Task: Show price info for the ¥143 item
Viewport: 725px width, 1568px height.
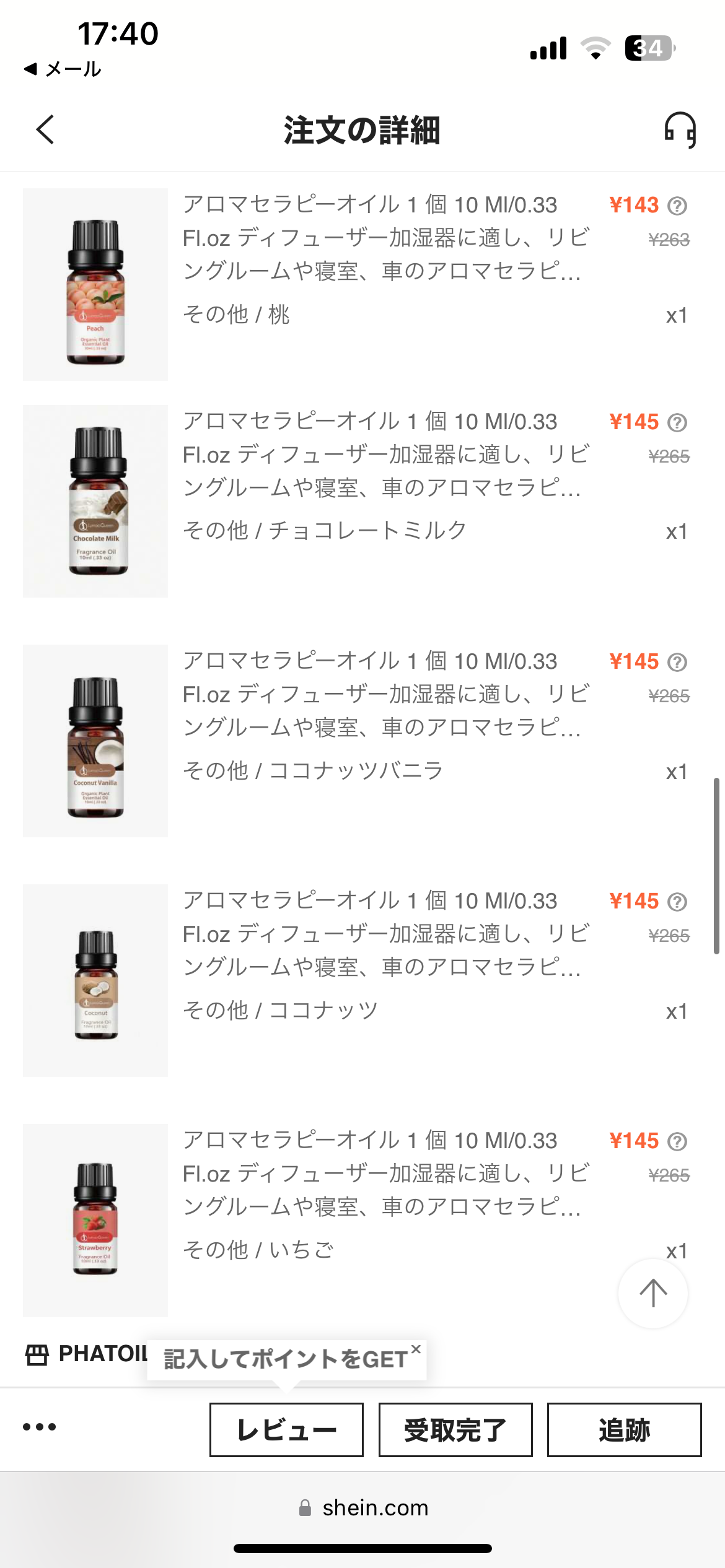Action: 677,206
